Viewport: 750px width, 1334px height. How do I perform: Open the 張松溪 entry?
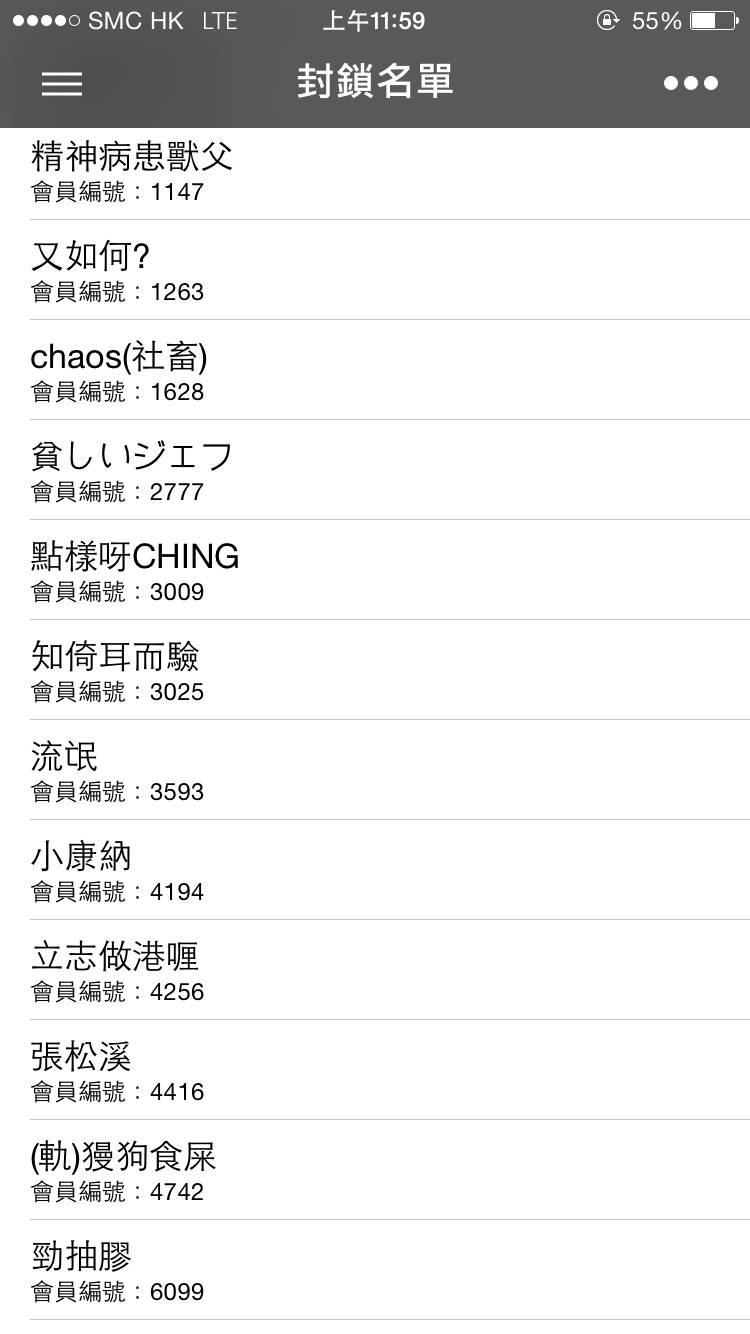375,1071
